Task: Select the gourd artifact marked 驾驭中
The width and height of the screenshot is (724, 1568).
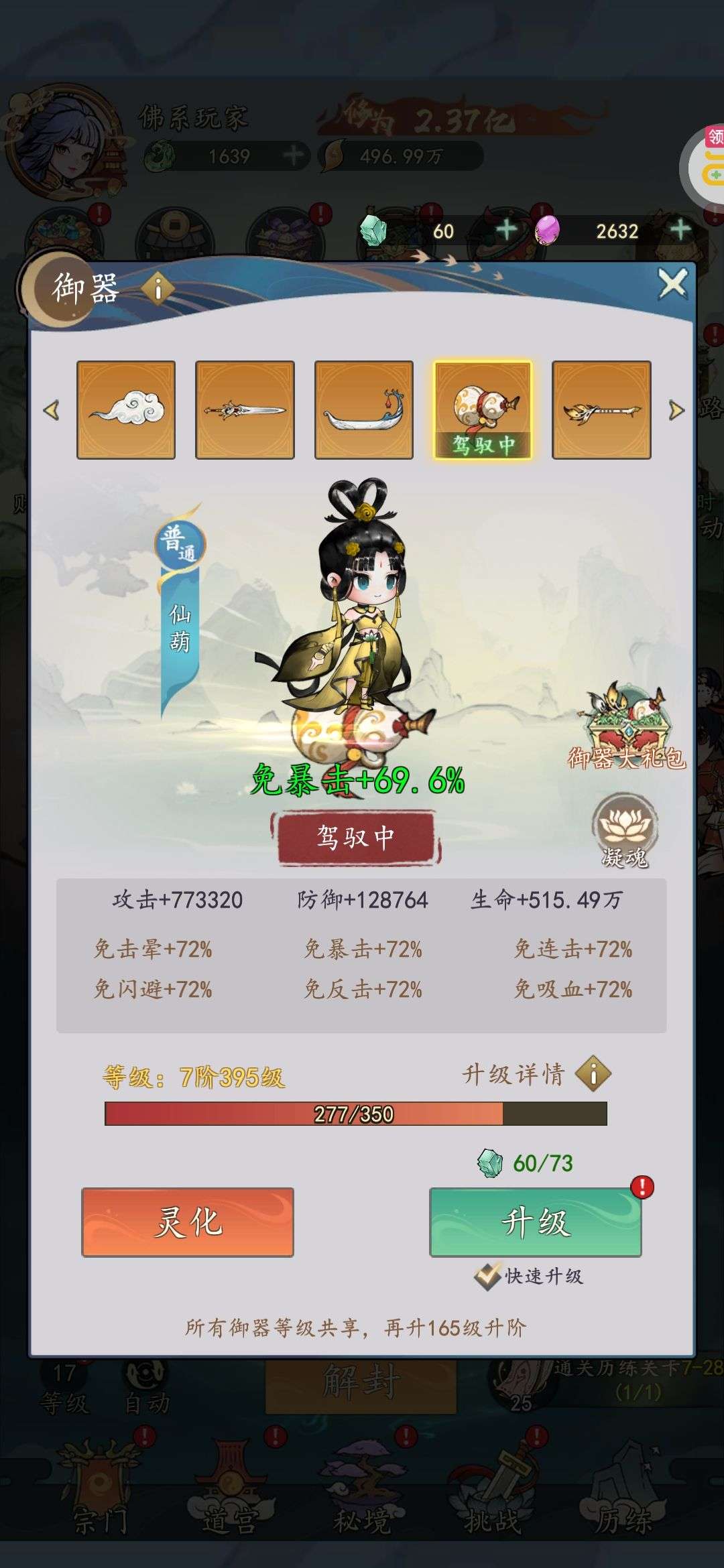Action: coord(483,409)
